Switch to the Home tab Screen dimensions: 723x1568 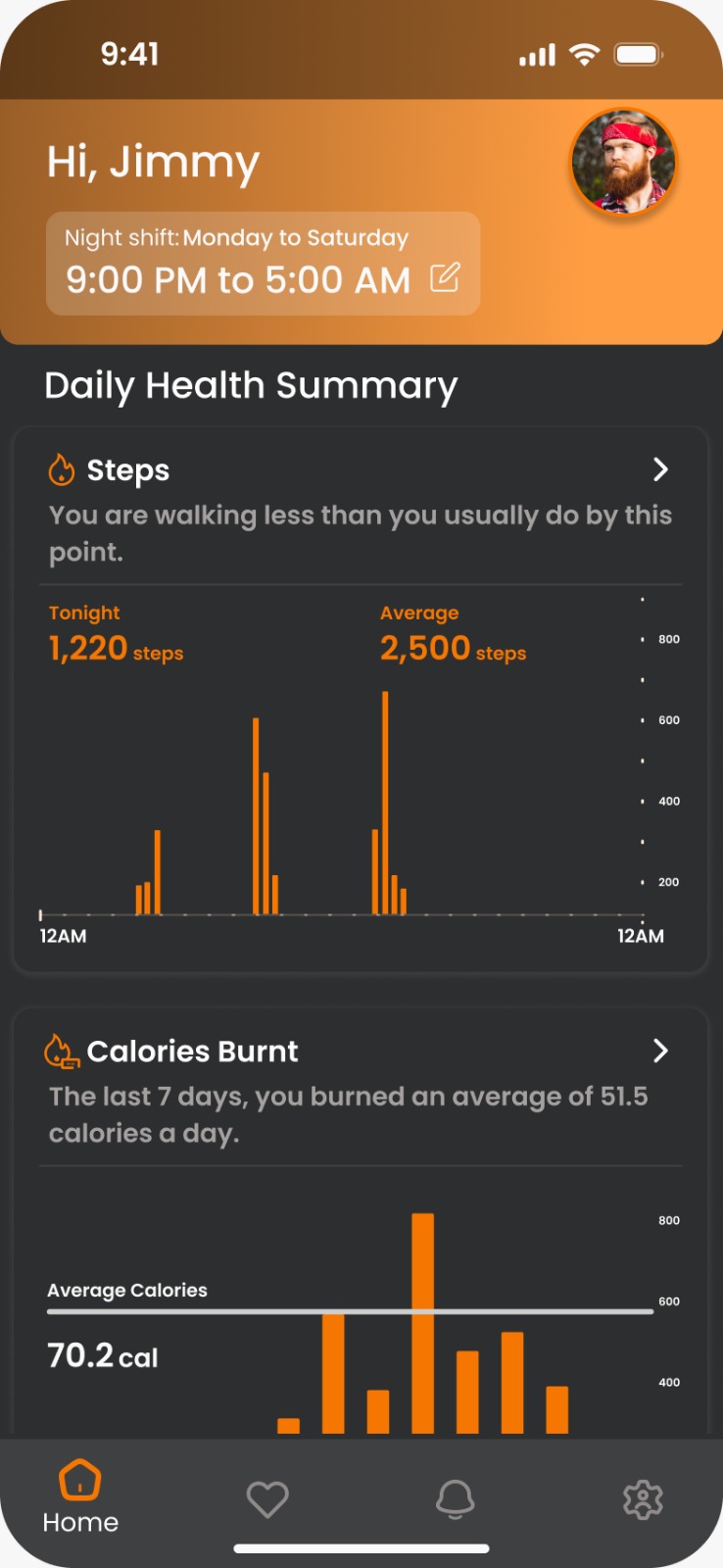(x=80, y=1496)
